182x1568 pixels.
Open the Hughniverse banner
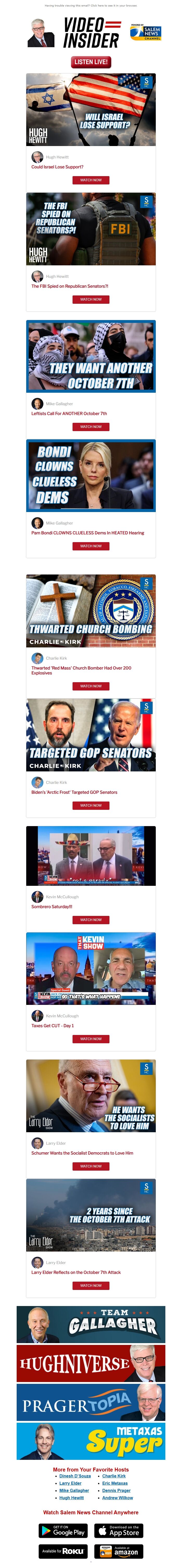tap(90, 1364)
